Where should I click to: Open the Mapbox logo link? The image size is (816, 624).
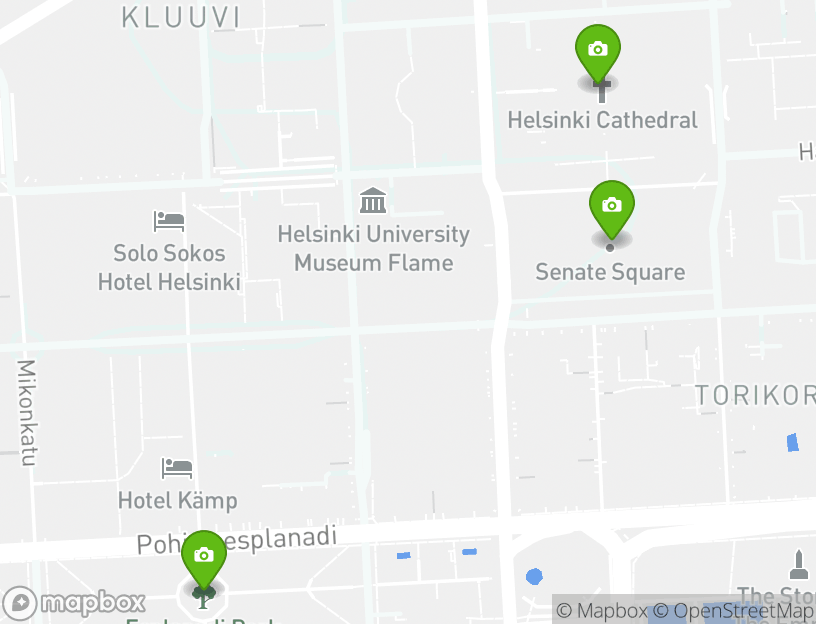click(75, 603)
